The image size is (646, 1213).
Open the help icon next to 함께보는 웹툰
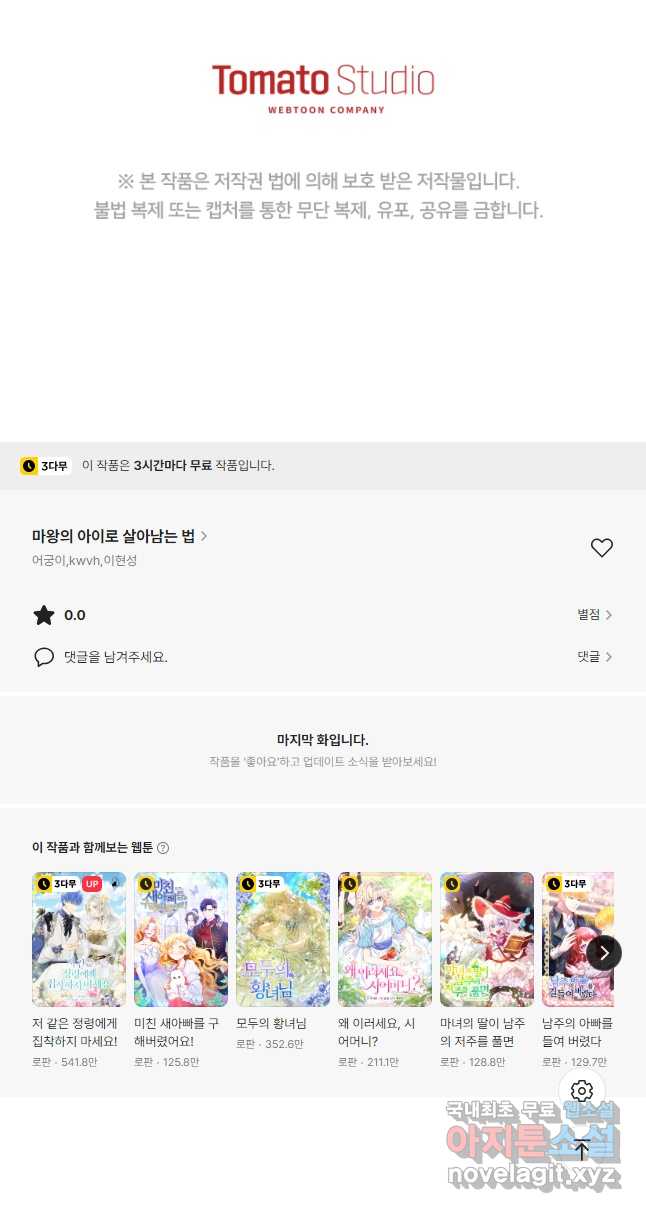(x=163, y=848)
